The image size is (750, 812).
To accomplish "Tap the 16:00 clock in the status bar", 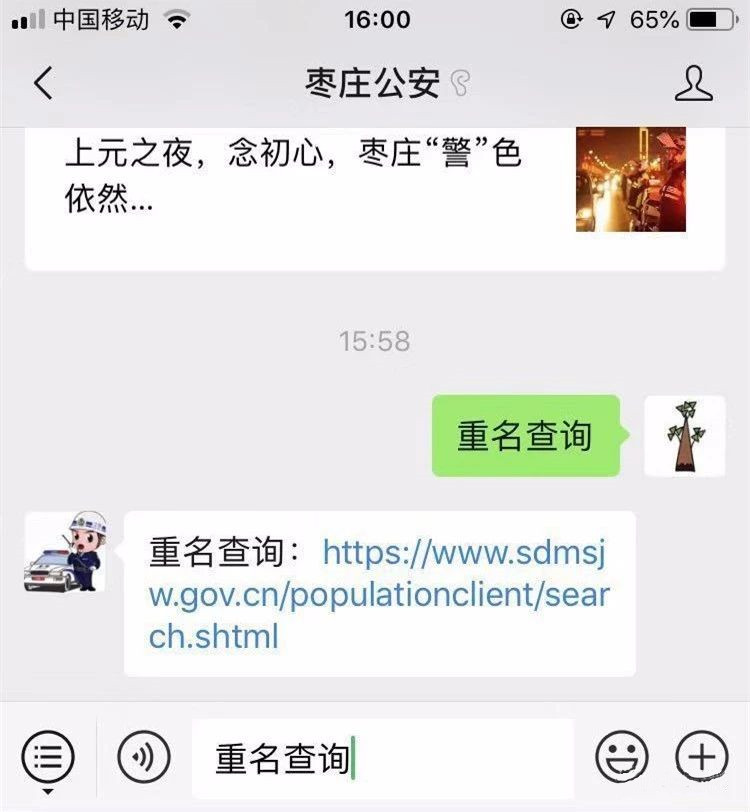I will coord(375,18).
